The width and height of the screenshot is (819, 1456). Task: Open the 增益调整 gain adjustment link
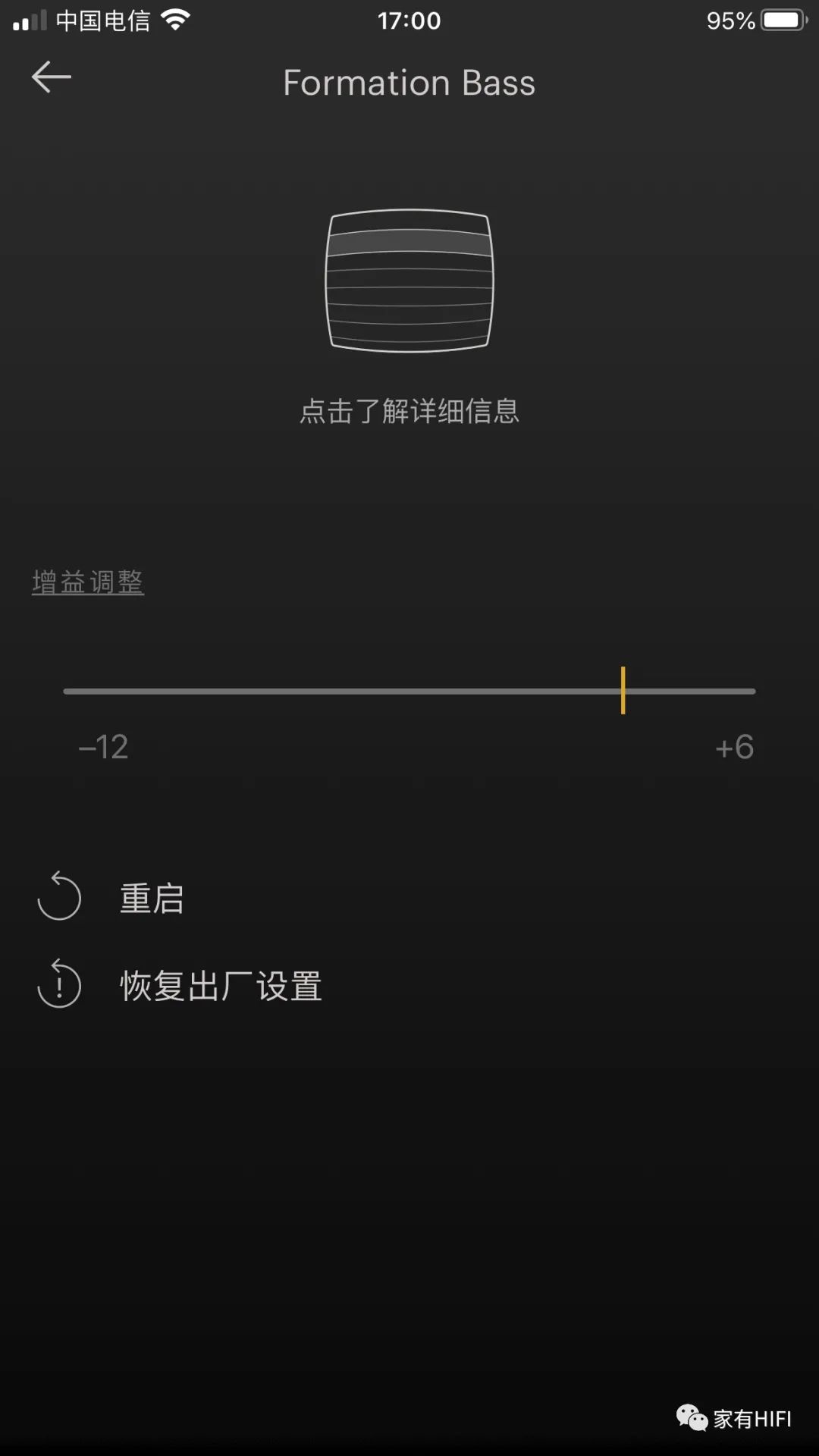pos(87,581)
